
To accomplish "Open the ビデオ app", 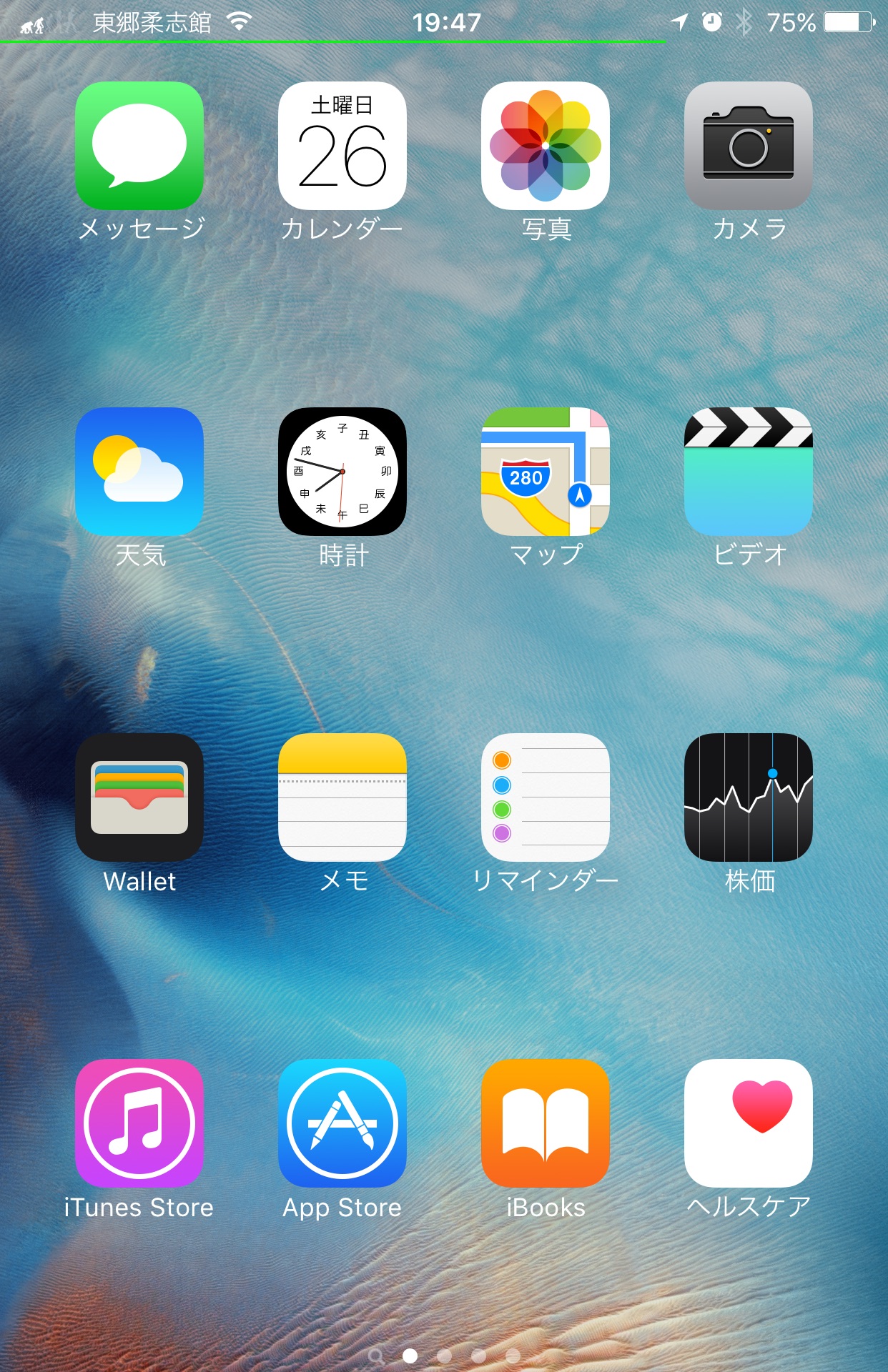I will pos(748,472).
